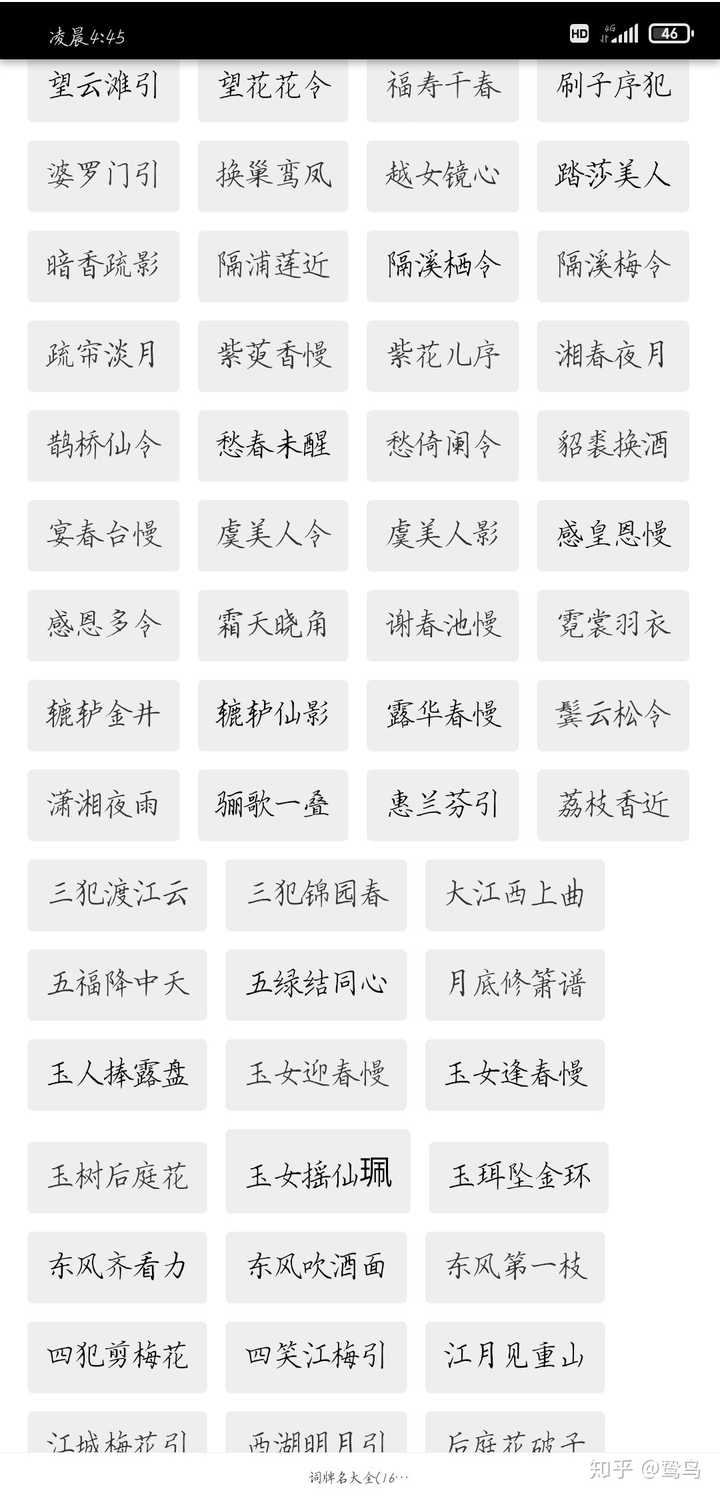Open 霜天晓角
This screenshot has height=1499, width=720.
(x=272, y=625)
